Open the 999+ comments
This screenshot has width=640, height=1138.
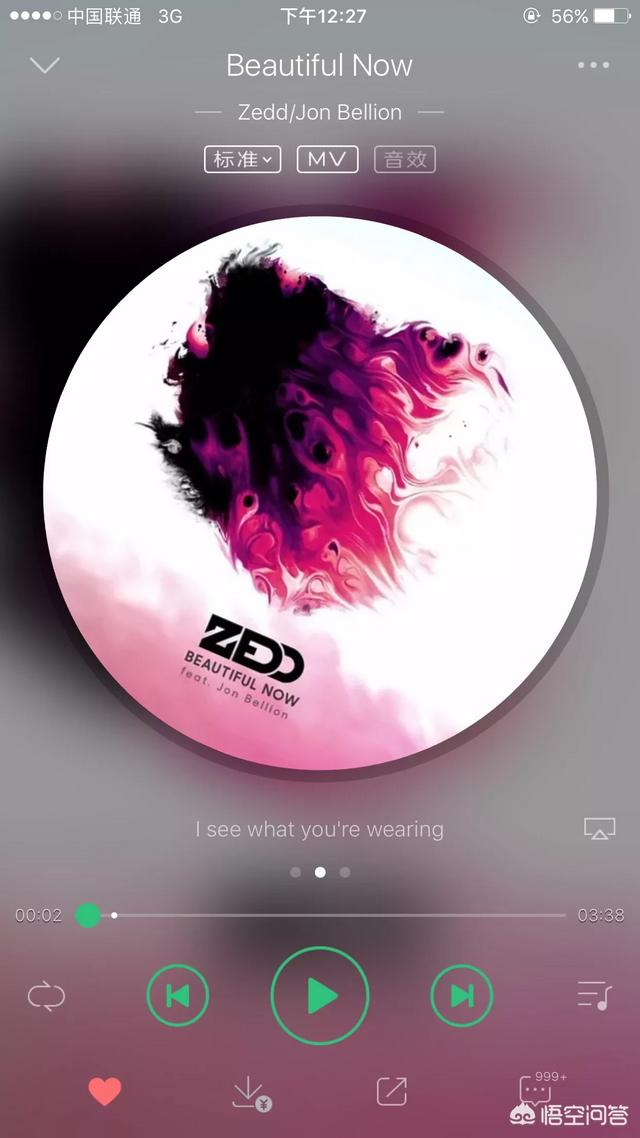[x=536, y=1090]
